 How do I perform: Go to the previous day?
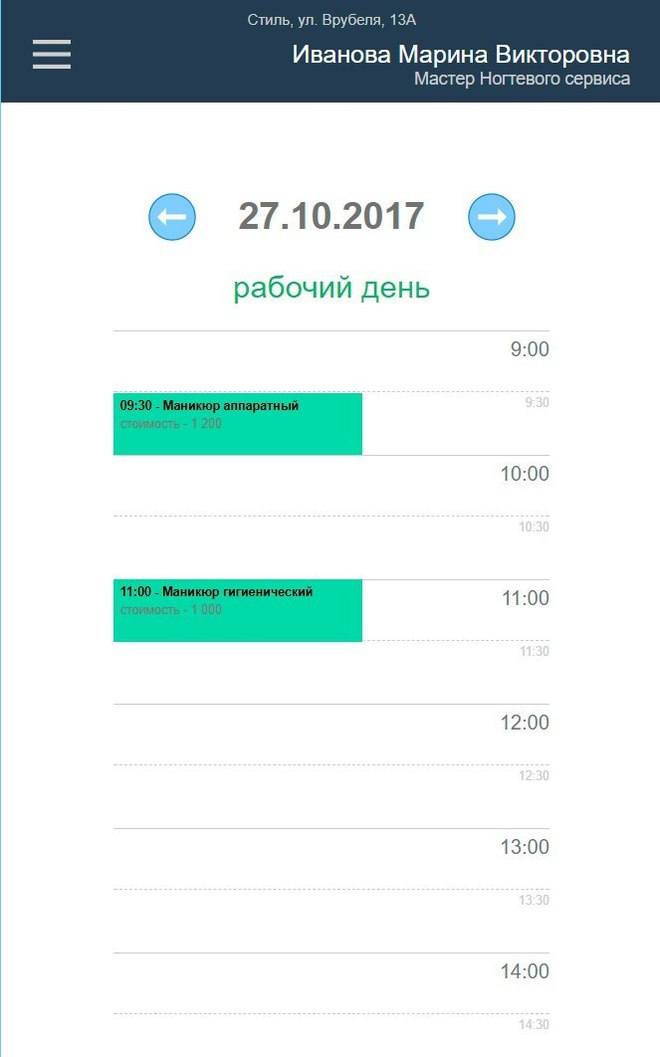point(172,217)
